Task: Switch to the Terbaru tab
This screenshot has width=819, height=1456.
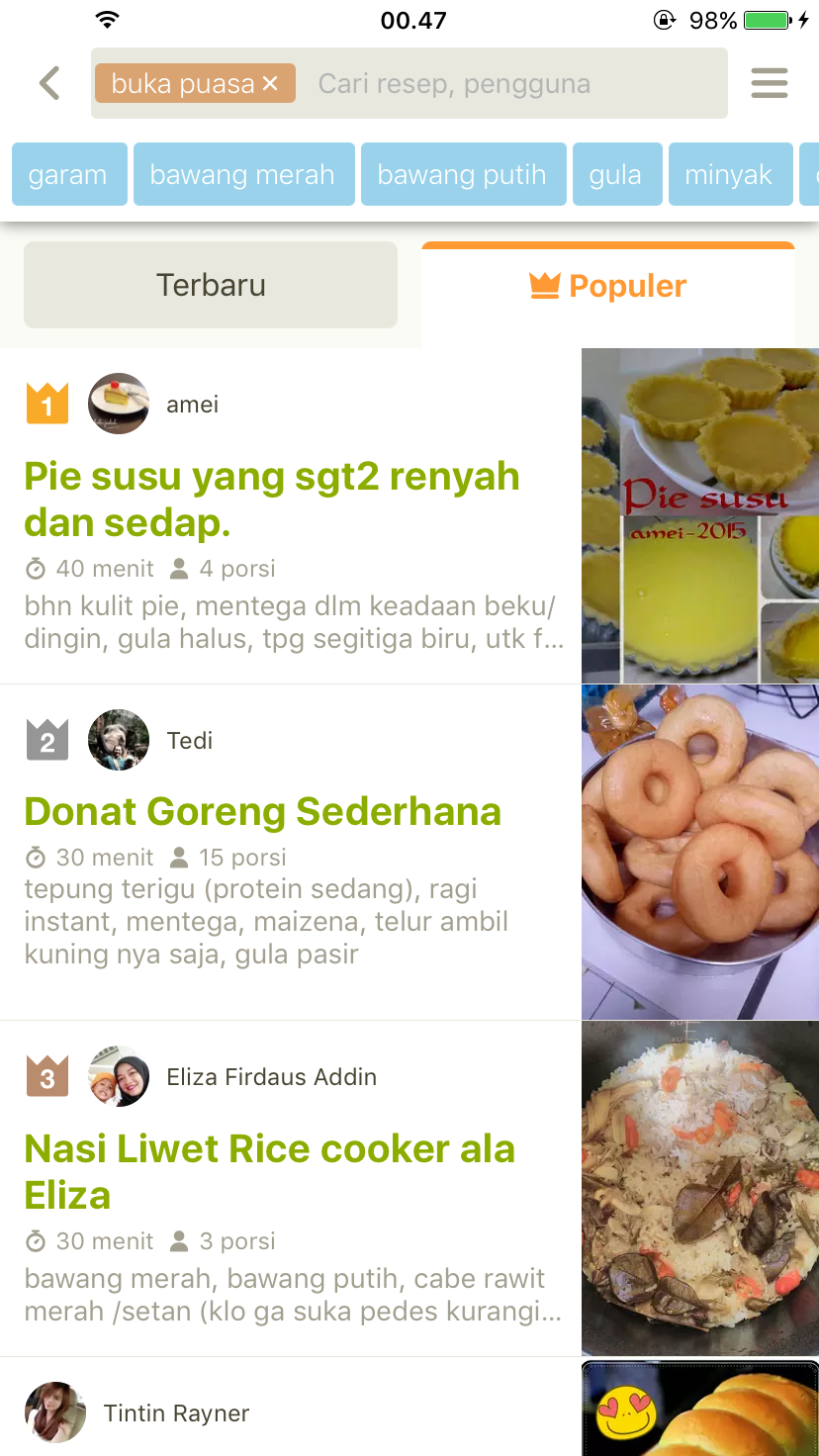Action: coord(211,285)
